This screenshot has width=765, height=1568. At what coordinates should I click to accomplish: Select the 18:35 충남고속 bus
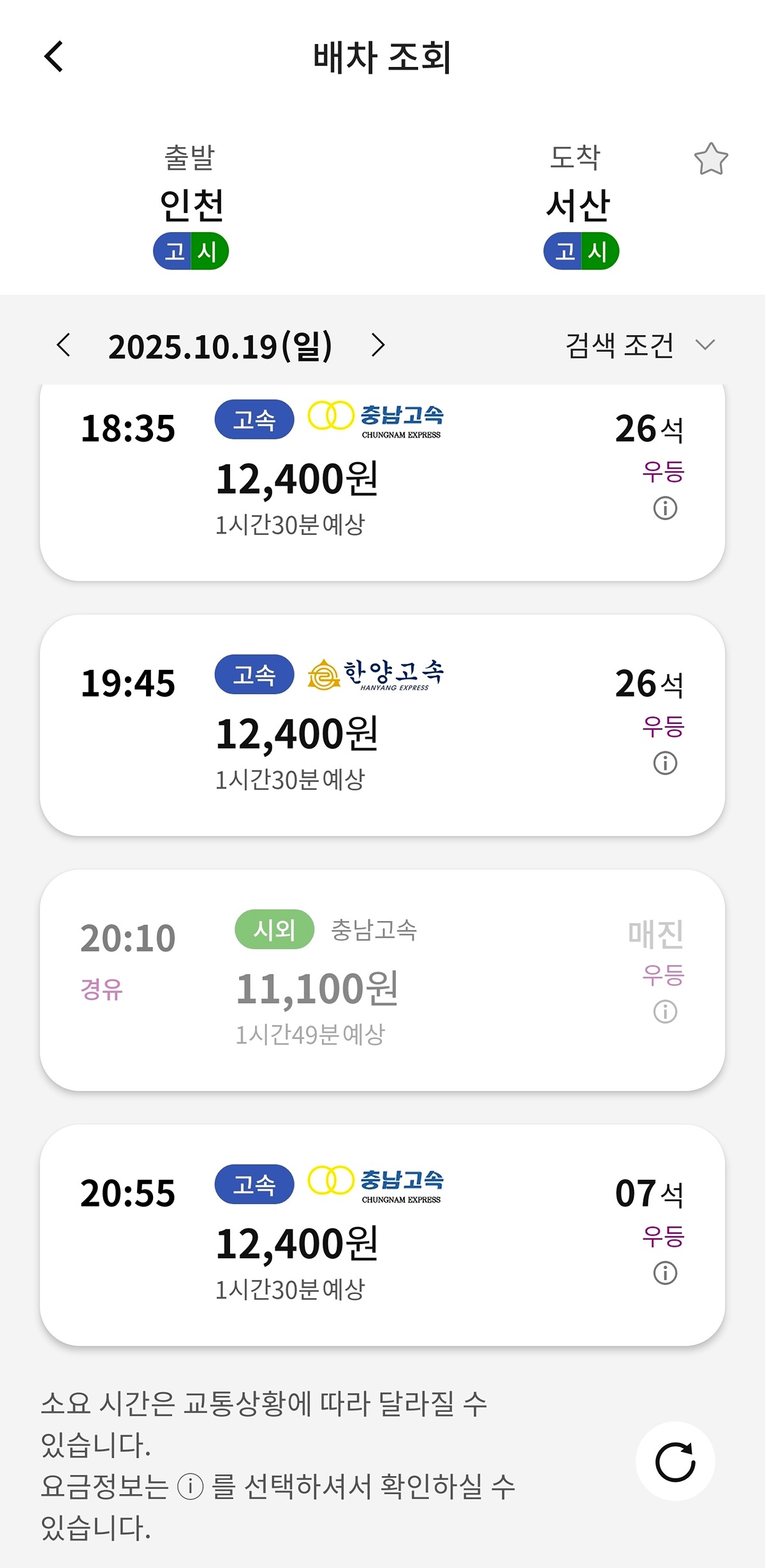[x=382, y=483]
